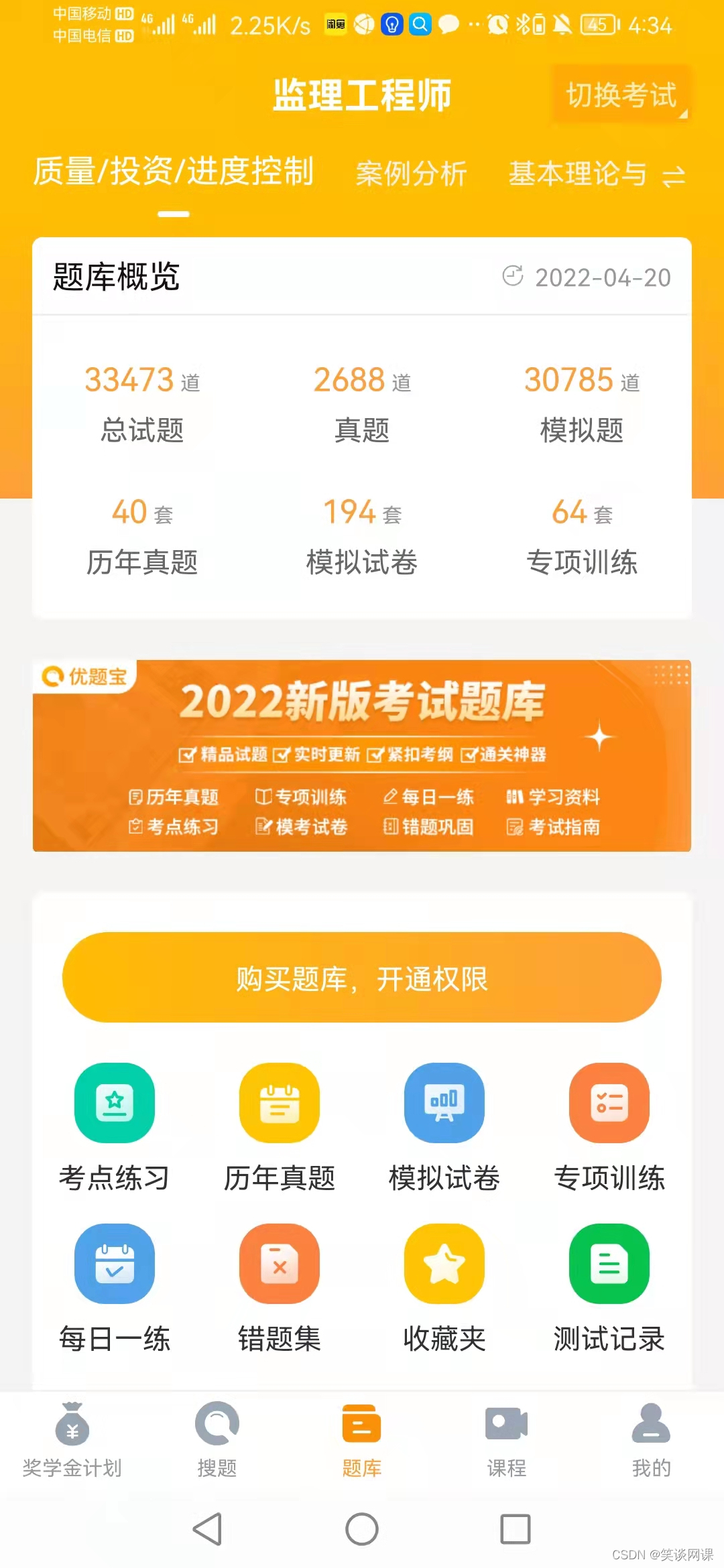Open the 收藏夹 favorites
Screen dimensions: 724x1568
pyautogui.click(x=444, y=1264)
